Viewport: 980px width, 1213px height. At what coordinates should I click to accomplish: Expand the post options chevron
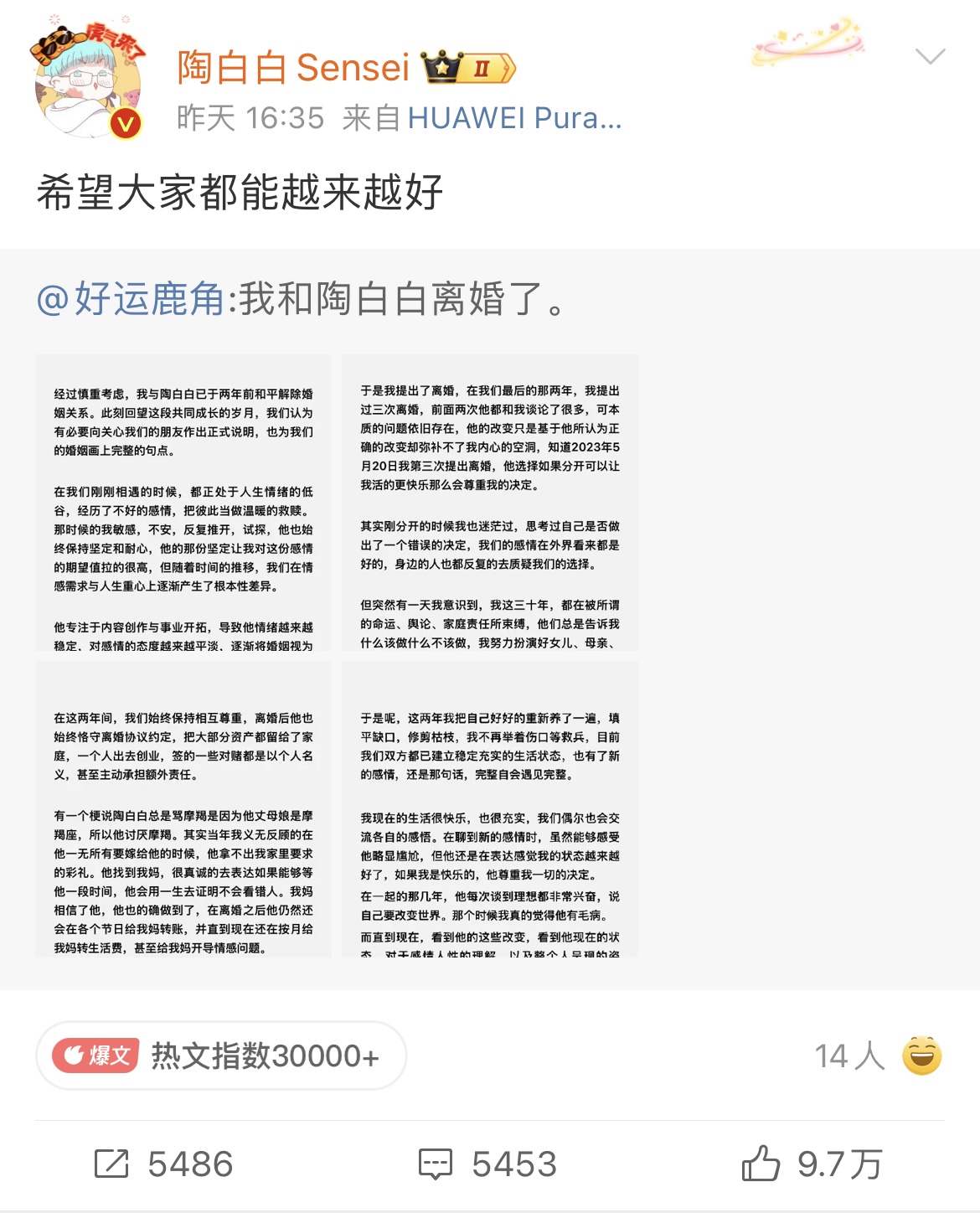(930, 56)
